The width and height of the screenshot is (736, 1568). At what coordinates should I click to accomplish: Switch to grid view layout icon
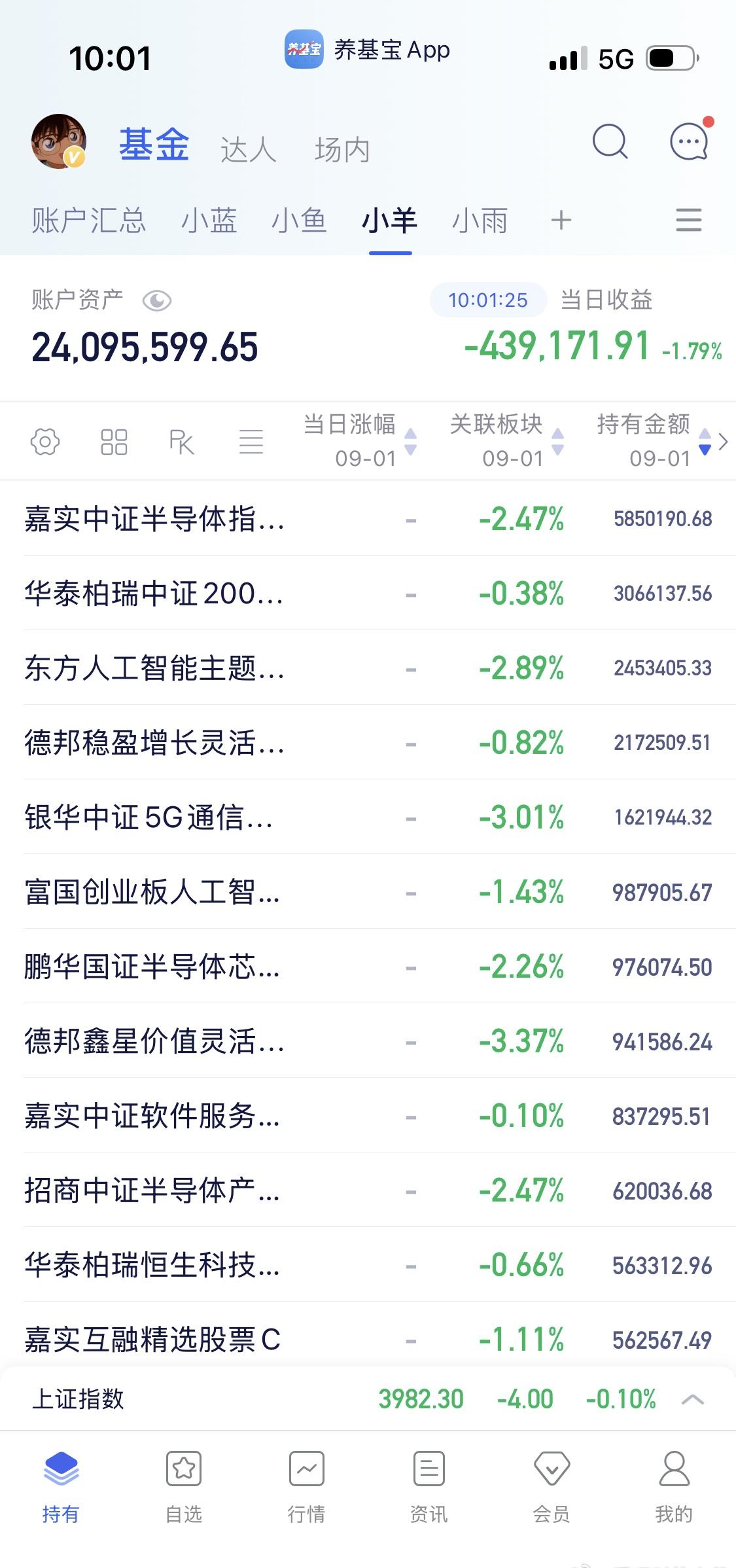pos(114,442)
